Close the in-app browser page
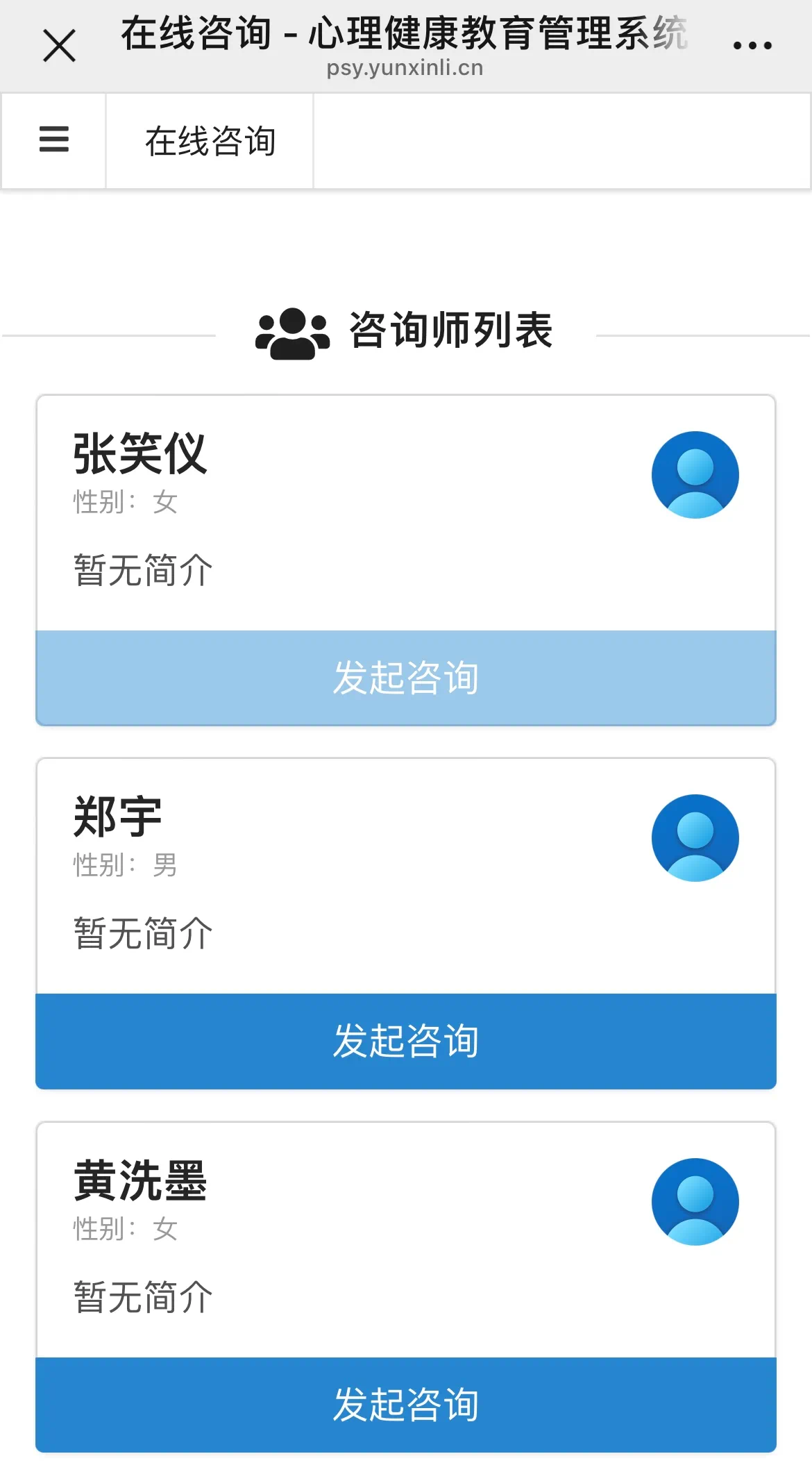The width and height of the screenshot is (812, 1472). coord(59,47)
